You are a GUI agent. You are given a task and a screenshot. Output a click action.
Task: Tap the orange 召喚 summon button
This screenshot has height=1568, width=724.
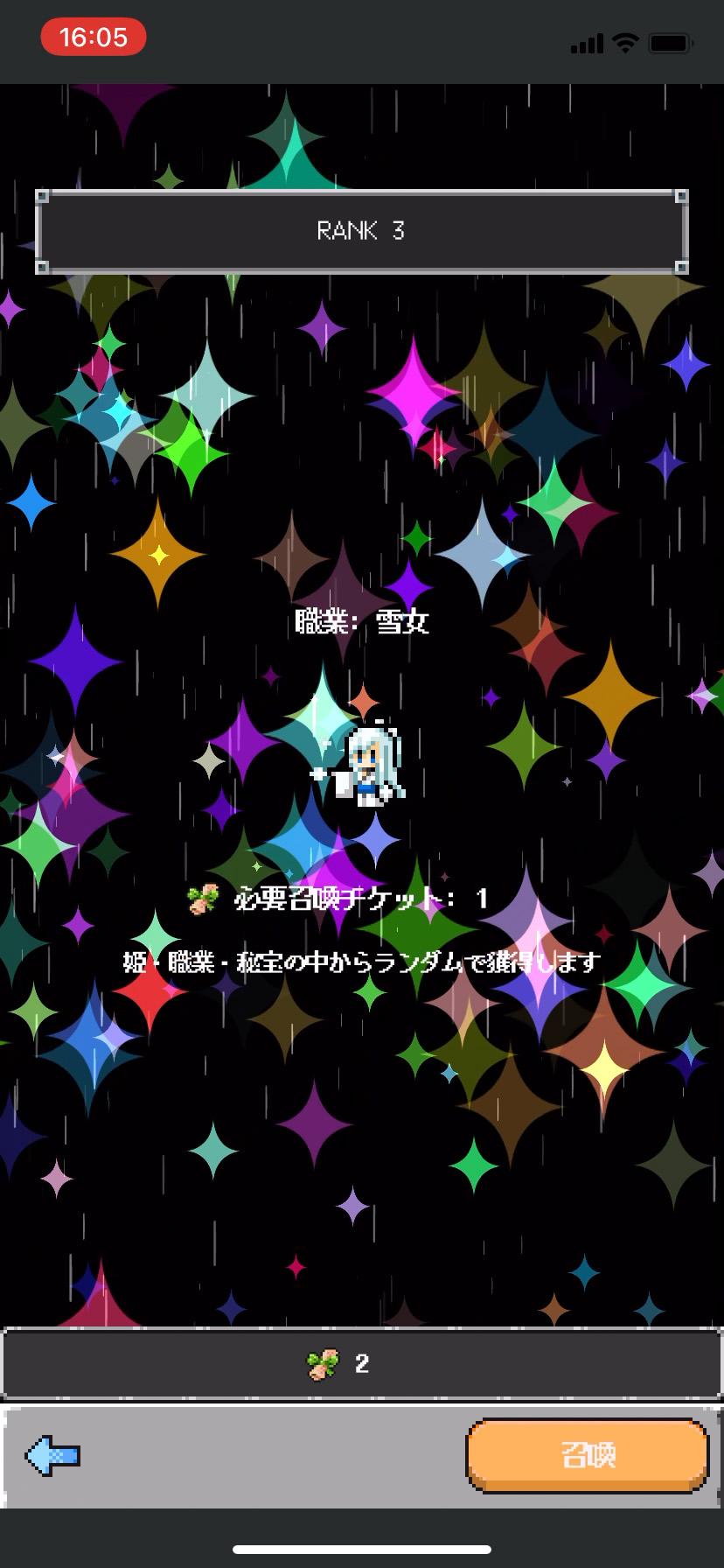(x=588, y=1455)
